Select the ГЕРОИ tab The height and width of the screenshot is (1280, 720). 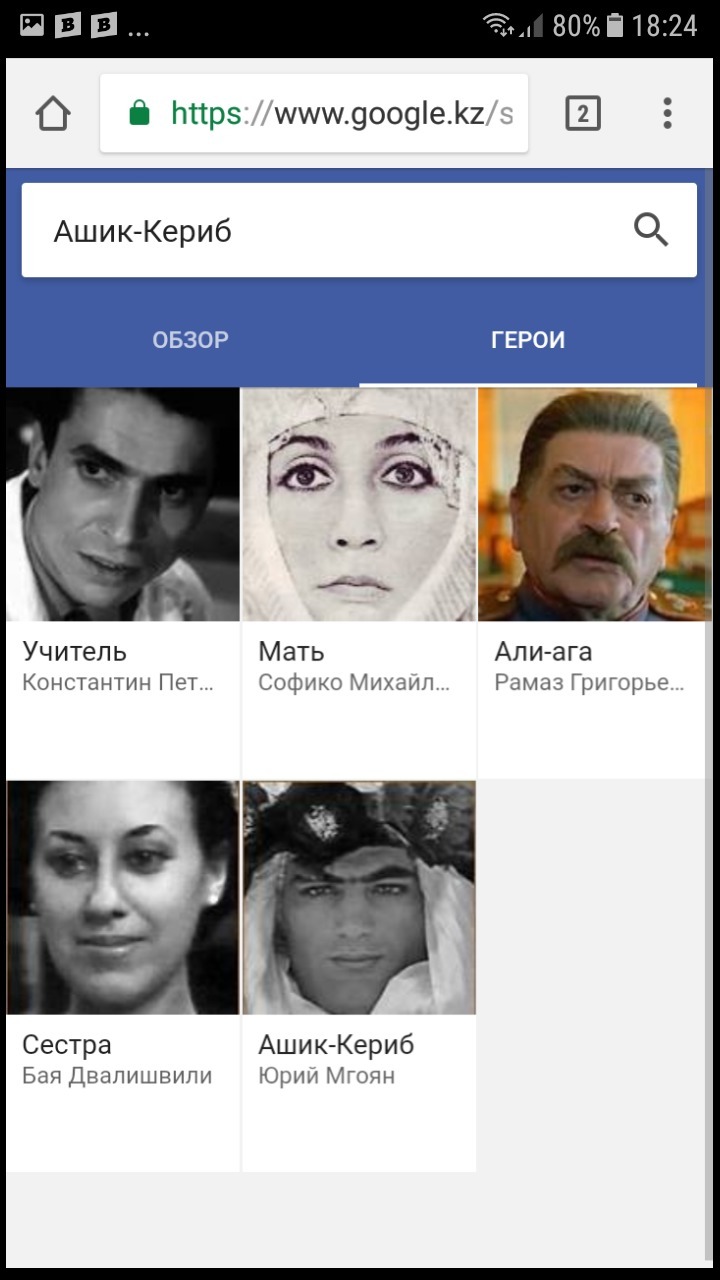pyautogui.click(x=528, y=340)
